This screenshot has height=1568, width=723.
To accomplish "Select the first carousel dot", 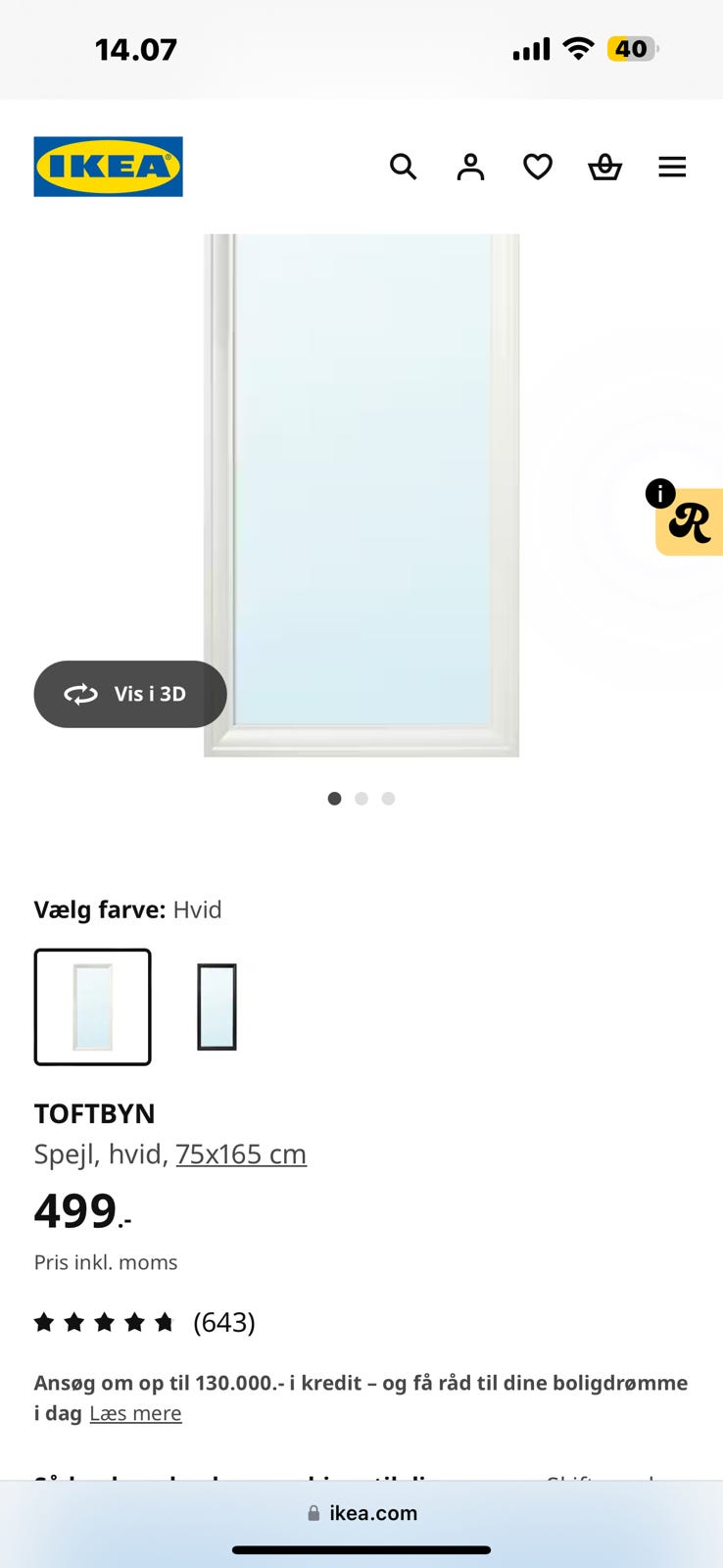I will click(x=334, y=799).
